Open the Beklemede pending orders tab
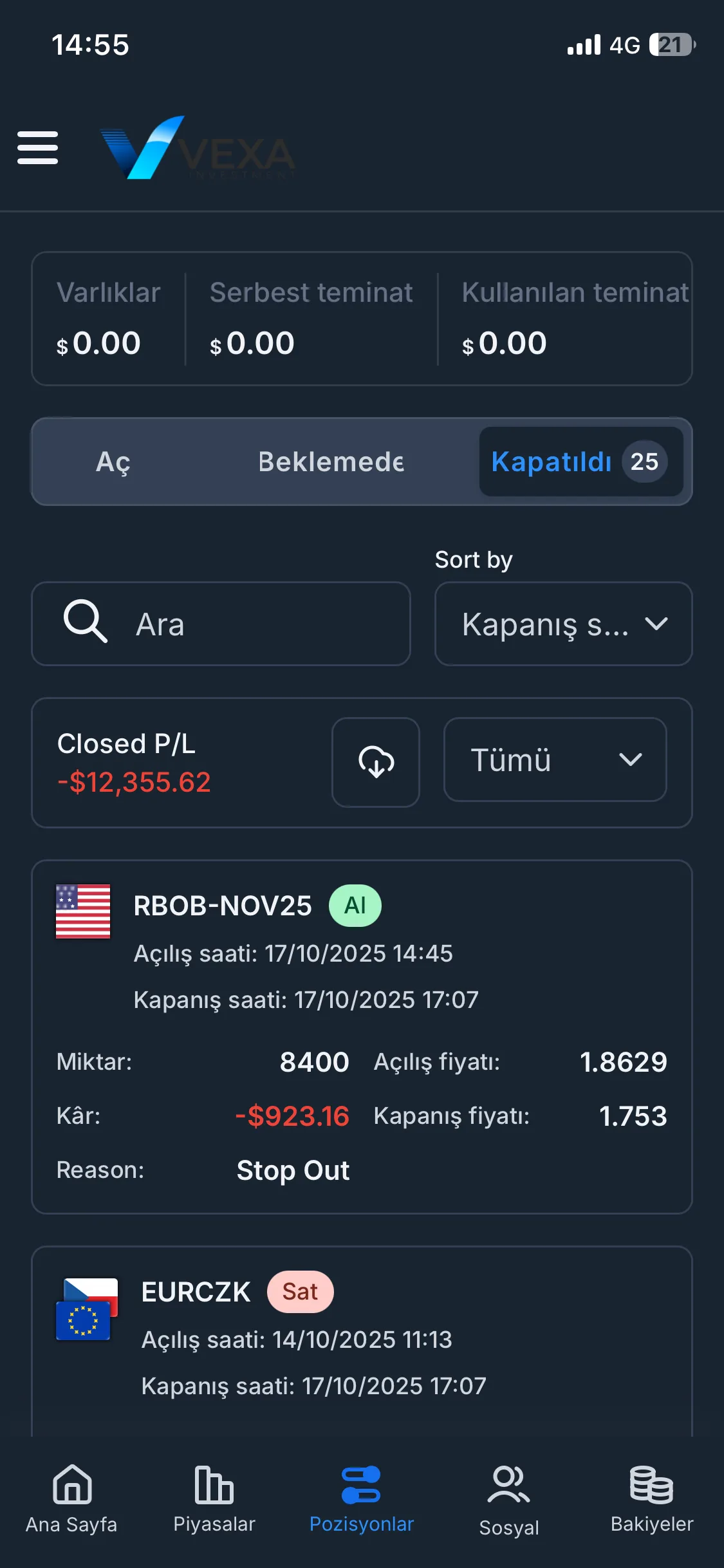This screenshot has height=1568, width=724. click(331, 462)
